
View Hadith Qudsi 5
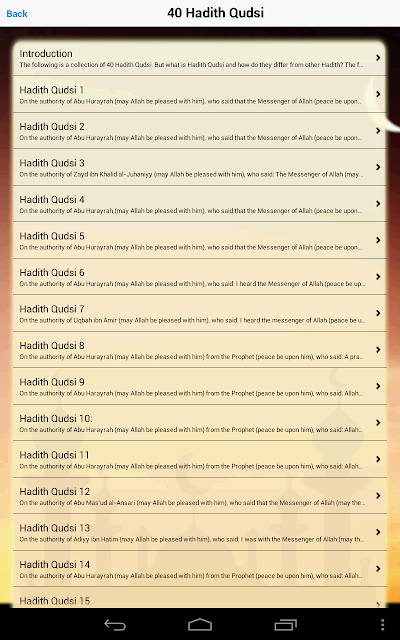pos(199,240)
